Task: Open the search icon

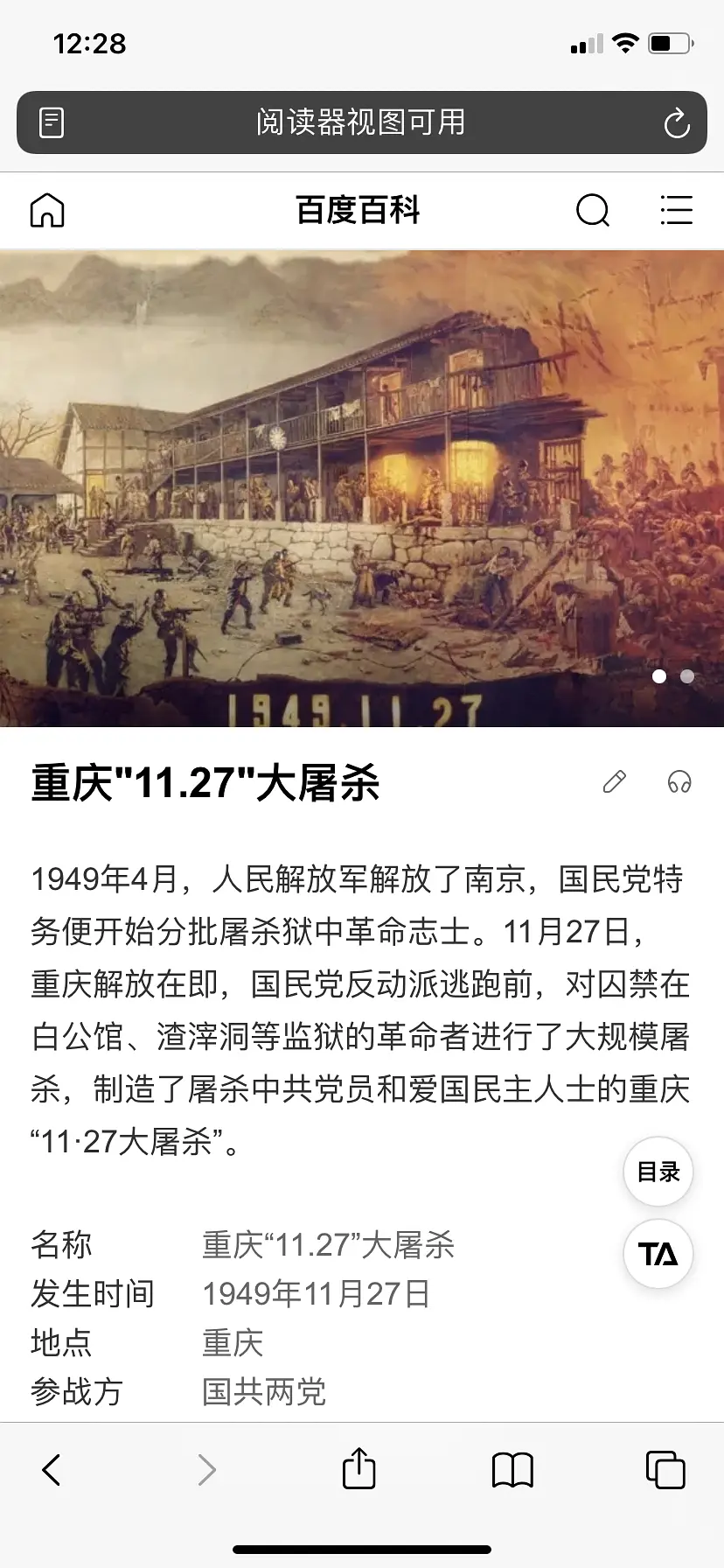Action: pos(593,210)
